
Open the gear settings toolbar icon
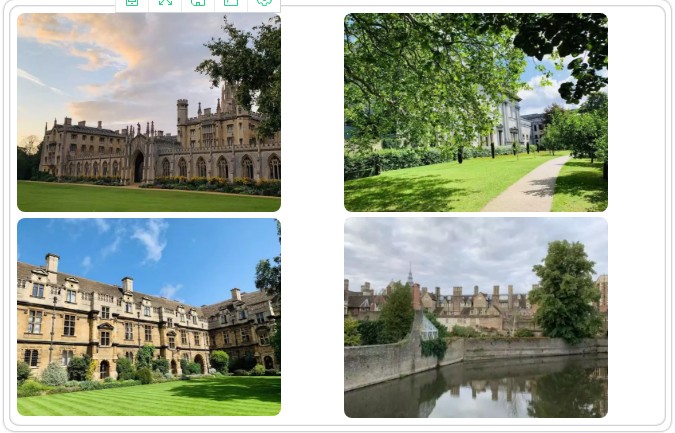click(x=264, y=3)
